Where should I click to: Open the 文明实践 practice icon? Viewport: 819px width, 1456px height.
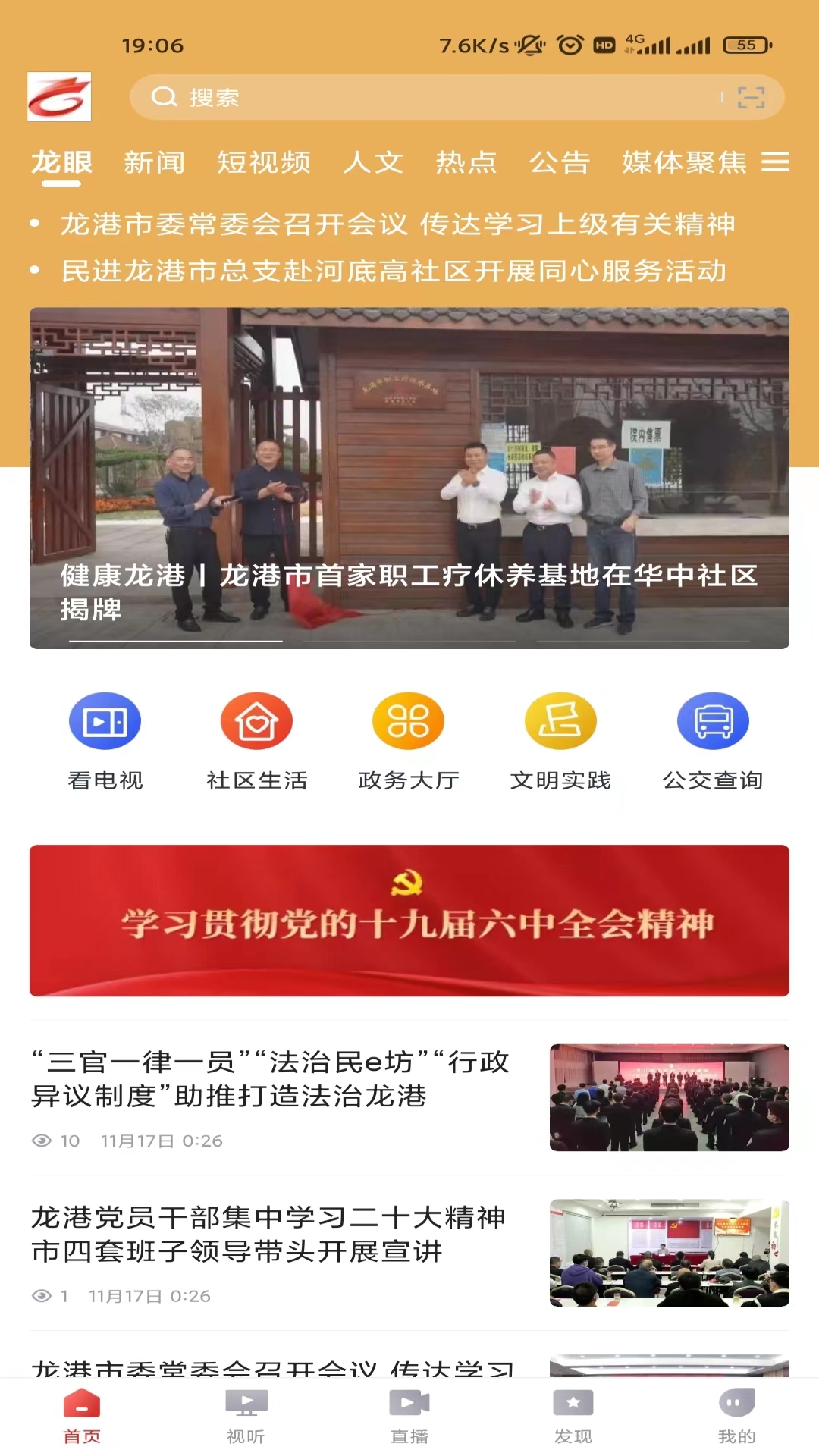point(560,720)
